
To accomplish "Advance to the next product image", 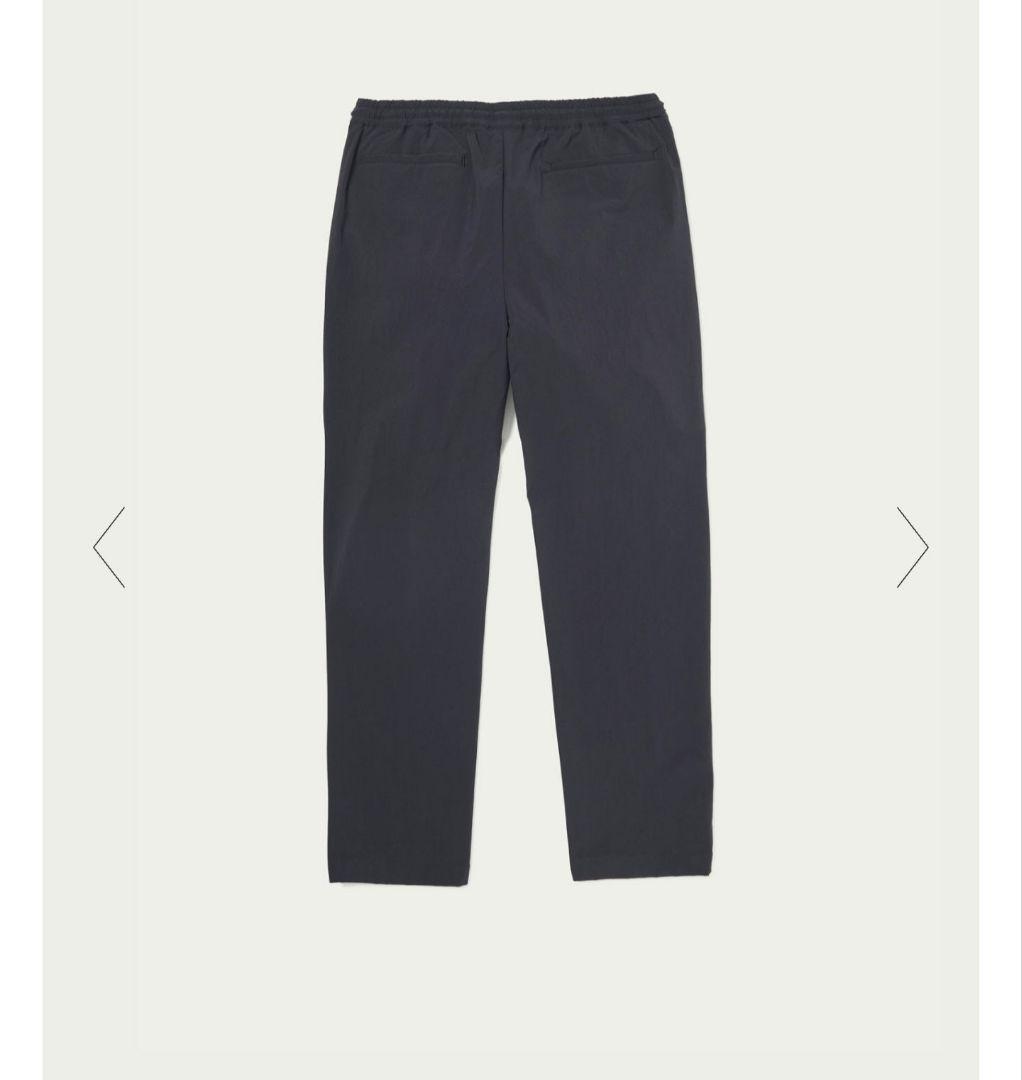I will (x=912, y=547).
